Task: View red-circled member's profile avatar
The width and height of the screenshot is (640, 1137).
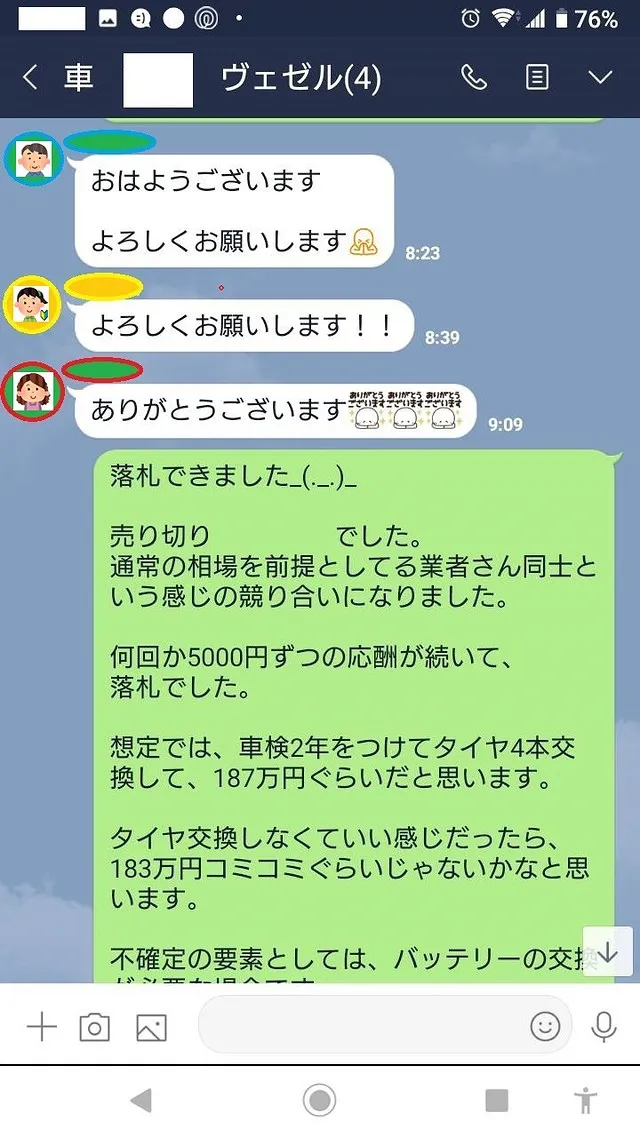Action: coord(33,391)
